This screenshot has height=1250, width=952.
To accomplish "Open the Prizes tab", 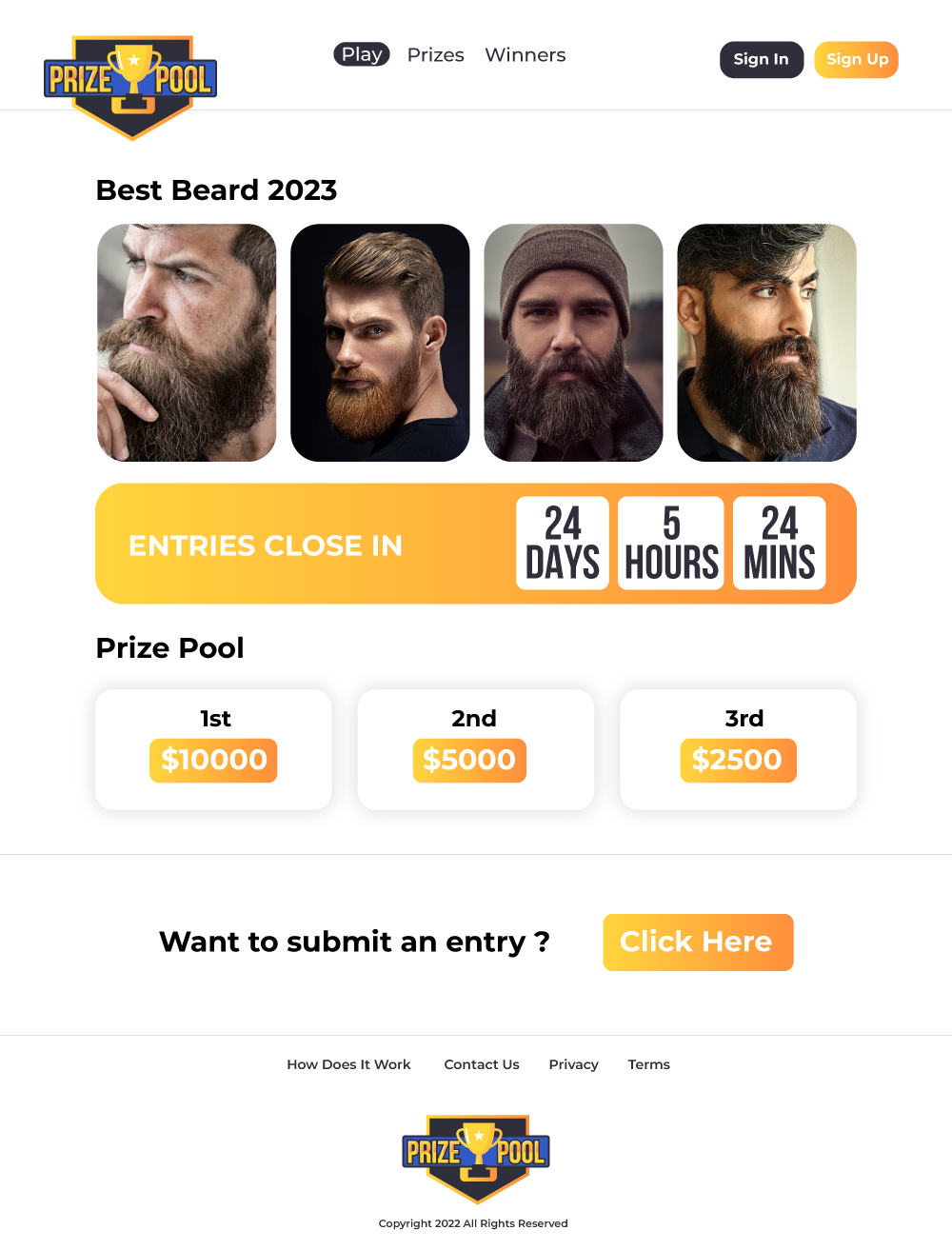I will coord(435,55).
